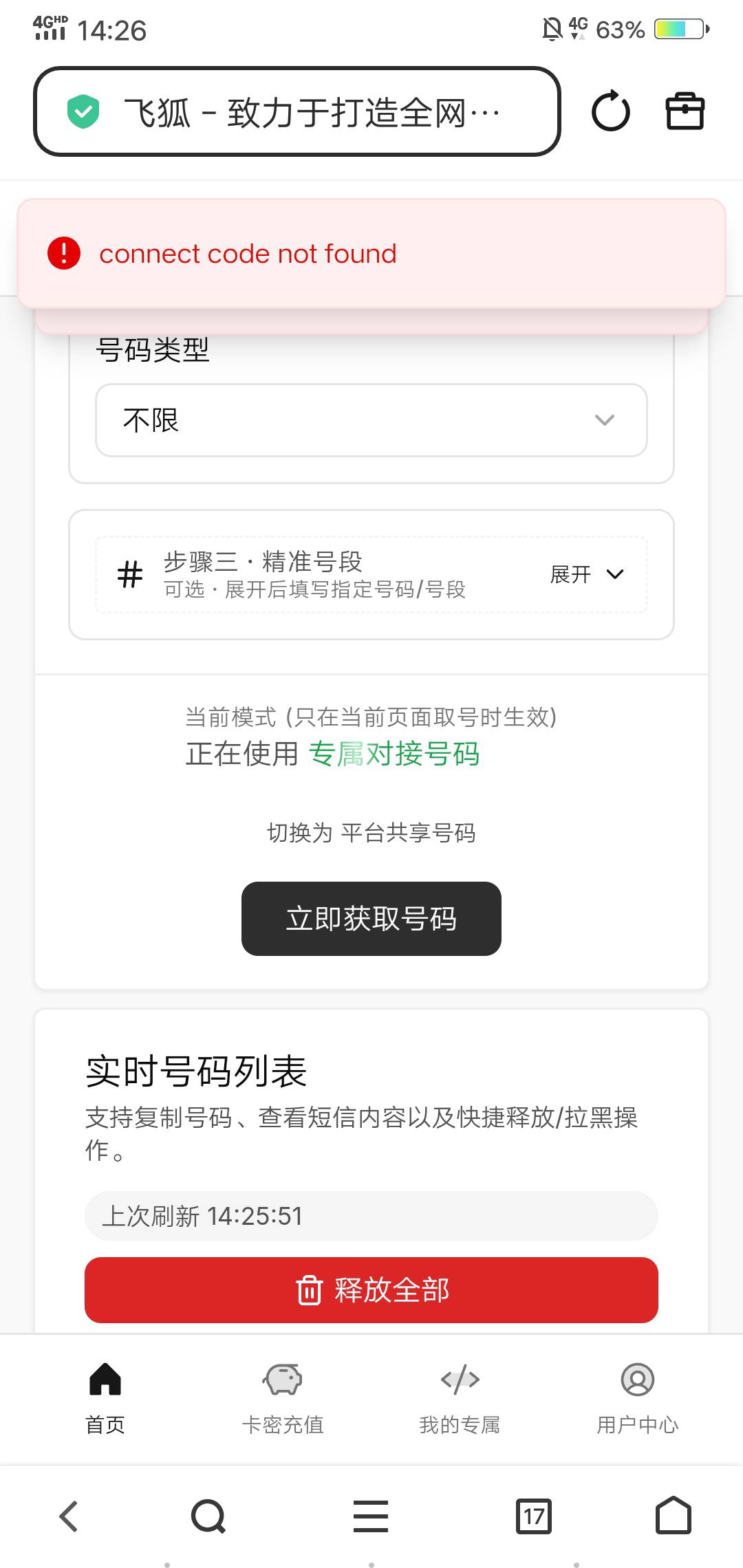This screenshot has width=743, height=1568.
Task: Switch mode via 切换为 平台共享号码
Action: tap(371, 833)
